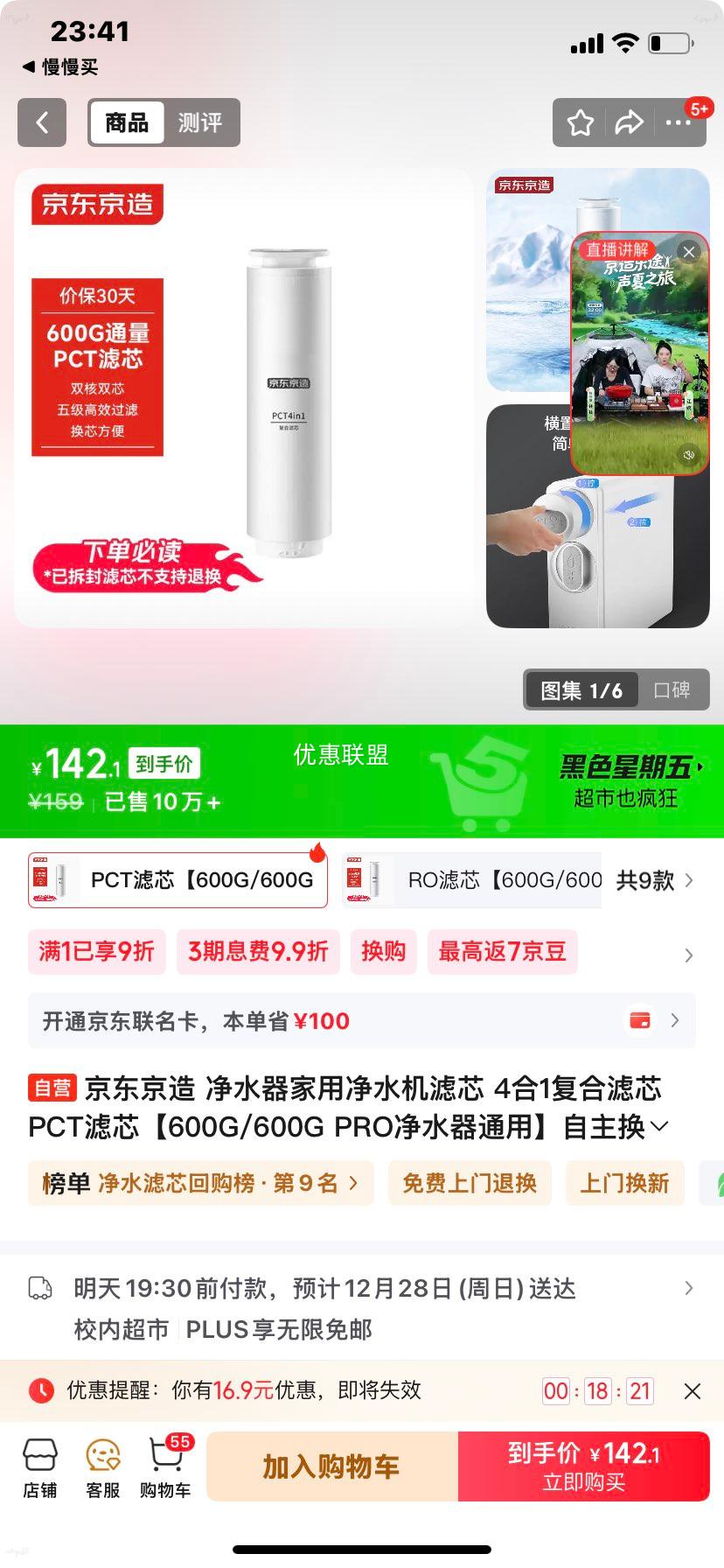Tap the back arrow to return
This screenshot has width=724, height=1568.
(42, 122)
